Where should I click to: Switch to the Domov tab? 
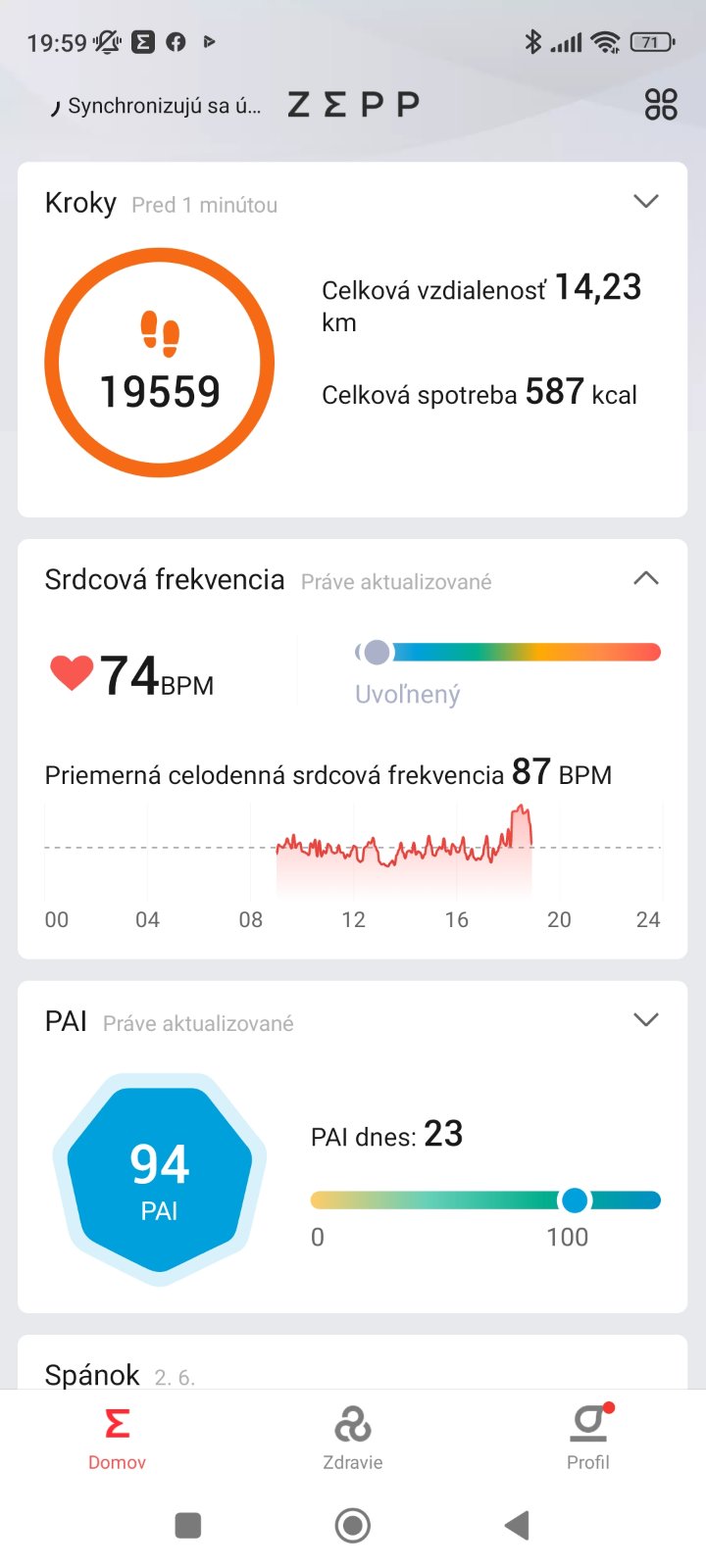point(117,1439)
